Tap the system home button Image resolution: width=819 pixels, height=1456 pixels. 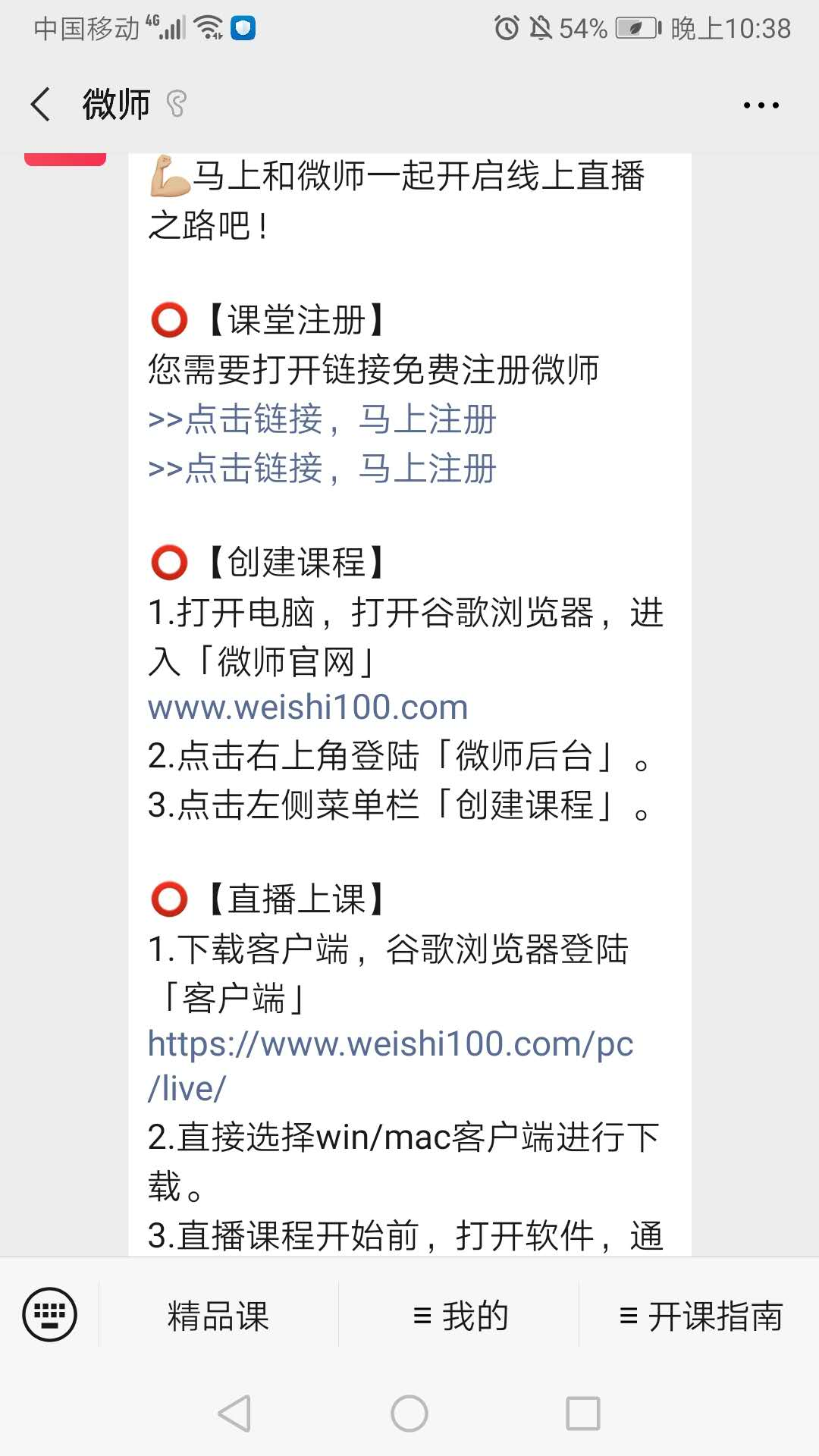[x=409, y=1414]
